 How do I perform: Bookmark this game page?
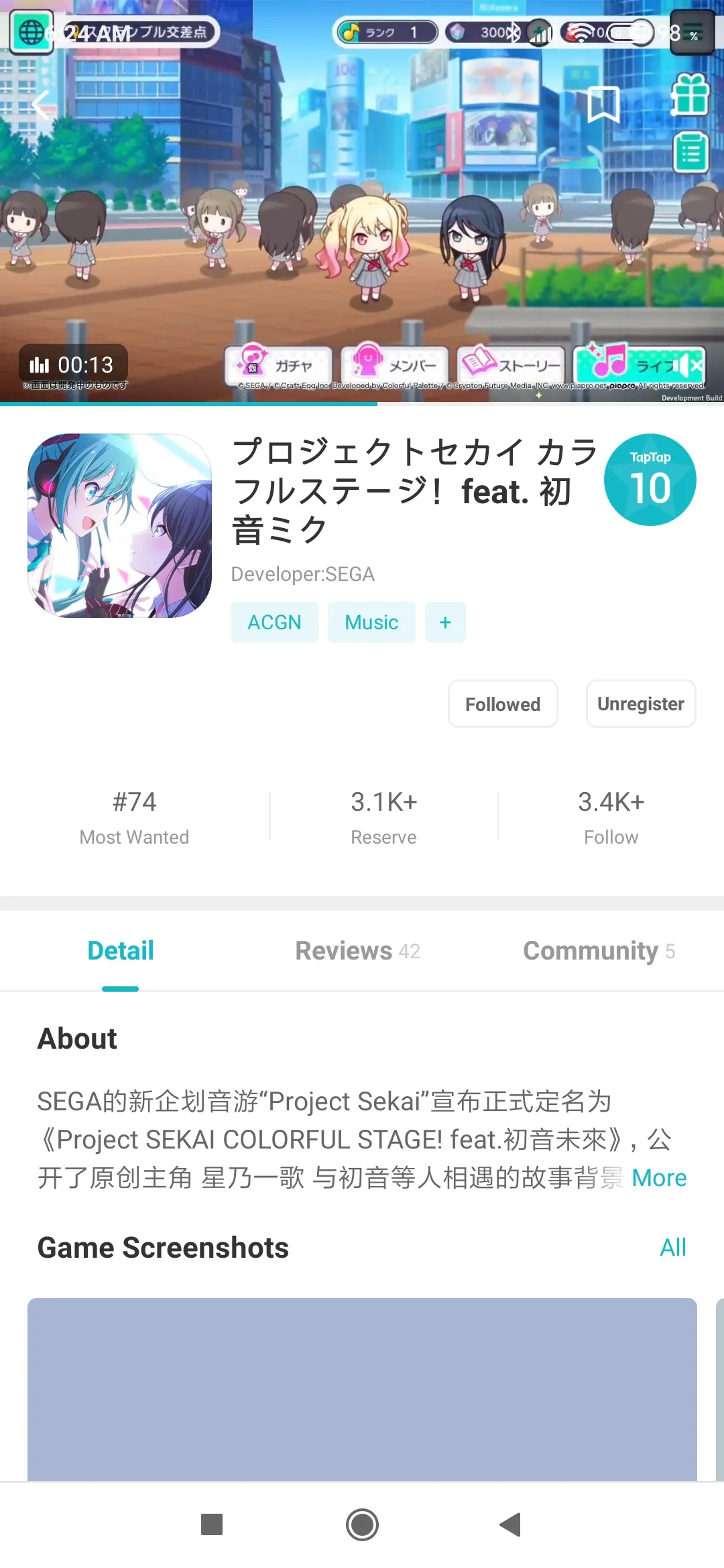tap(603, 105)
